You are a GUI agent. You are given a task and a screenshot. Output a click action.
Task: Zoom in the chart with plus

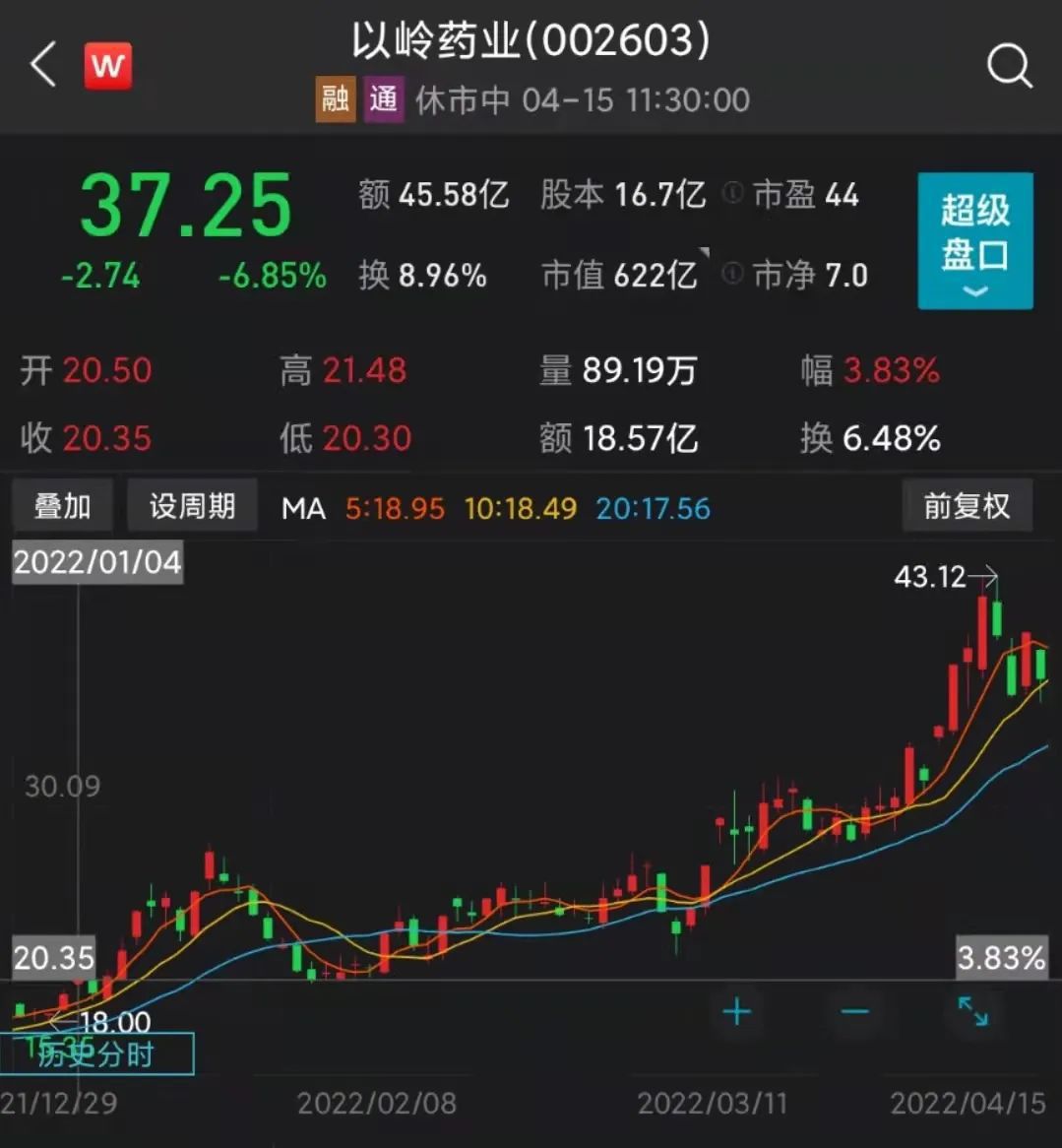(x=736, y=1011)
